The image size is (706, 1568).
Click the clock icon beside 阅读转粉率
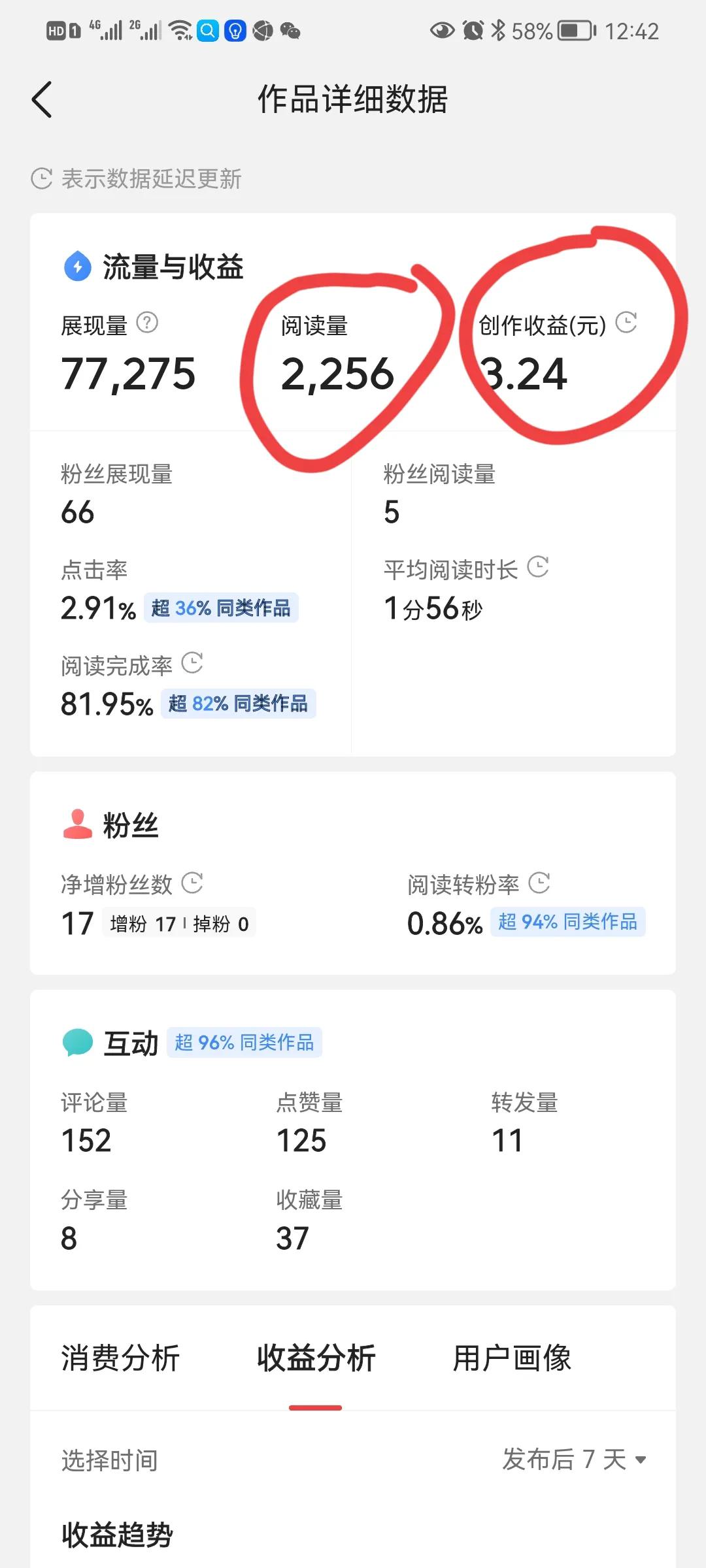(x=541, y=884)
